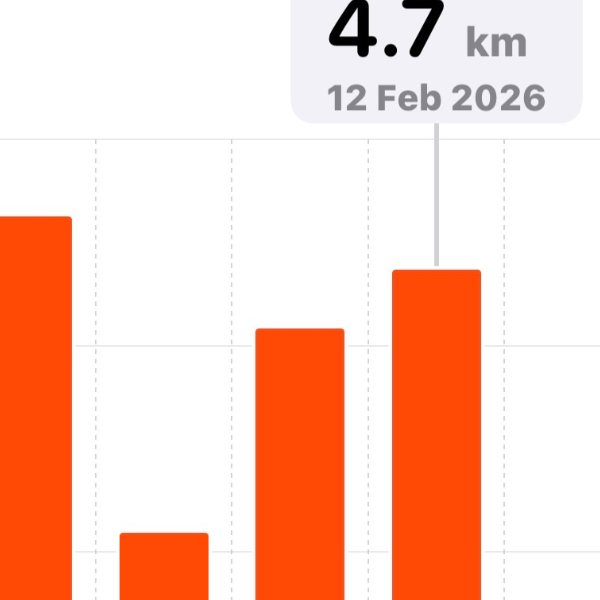Select the bar preceding 12 Feb 2026
600x600 pixels.
click(x=300, y=464)
